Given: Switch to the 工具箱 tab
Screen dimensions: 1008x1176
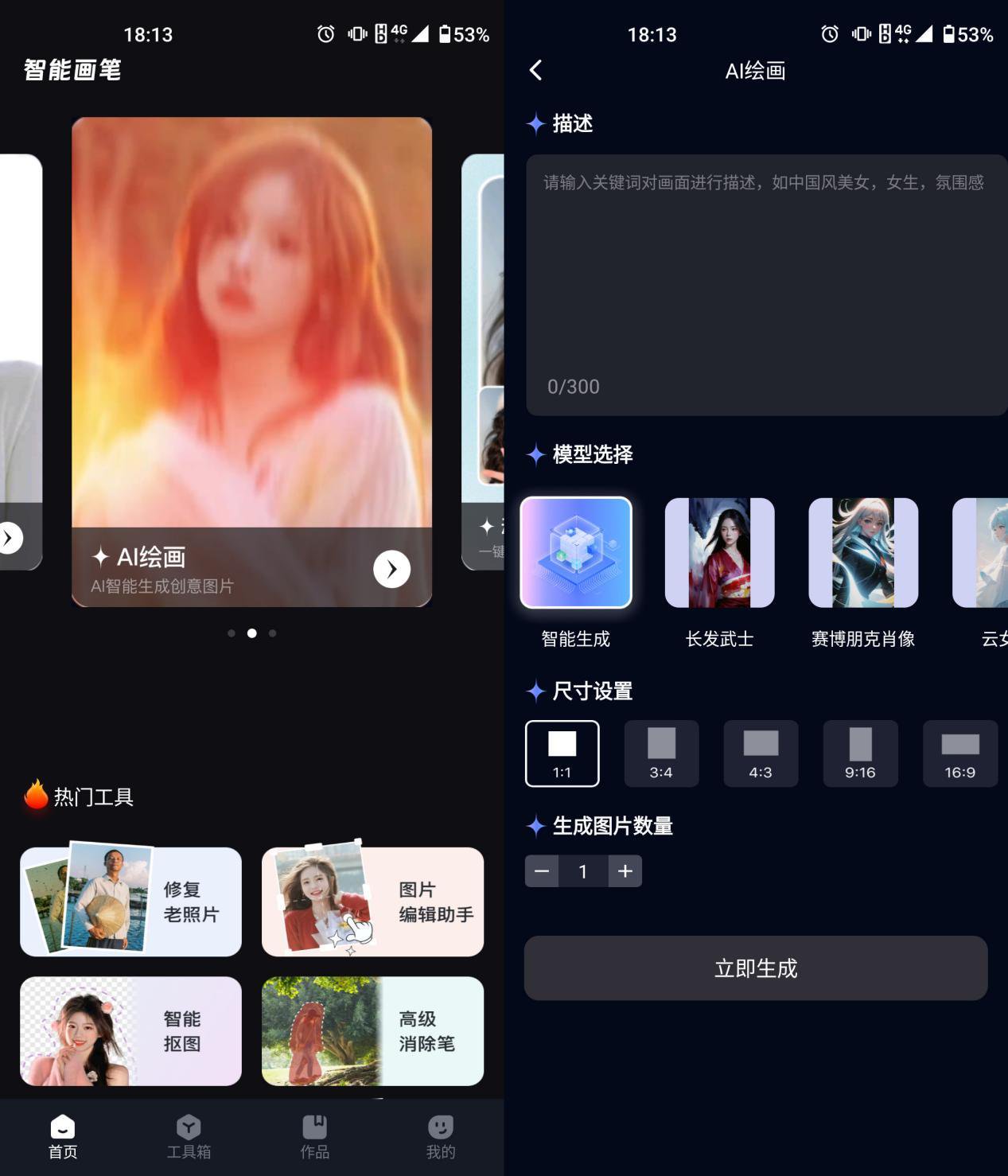Looking at the screenshot, I should coord(189,1137).
